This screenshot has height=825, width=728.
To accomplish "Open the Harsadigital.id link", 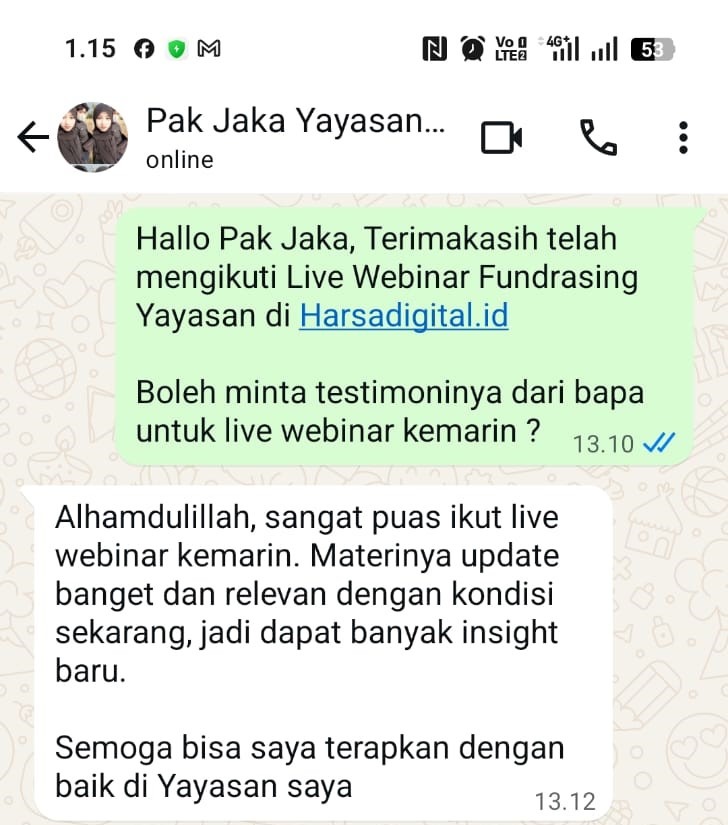I will click(x=403, y=316).
